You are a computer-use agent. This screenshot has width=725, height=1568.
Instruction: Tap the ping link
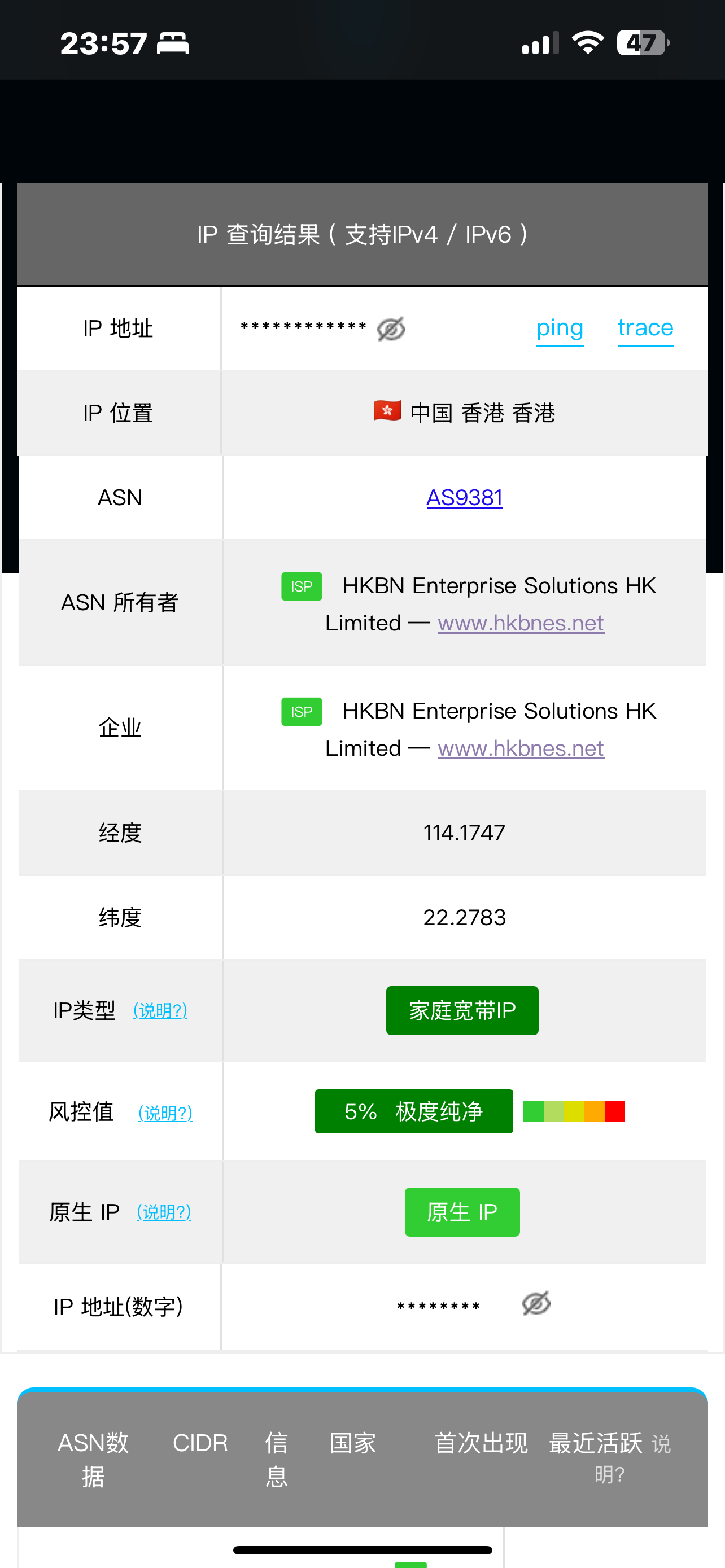point(560,328)
